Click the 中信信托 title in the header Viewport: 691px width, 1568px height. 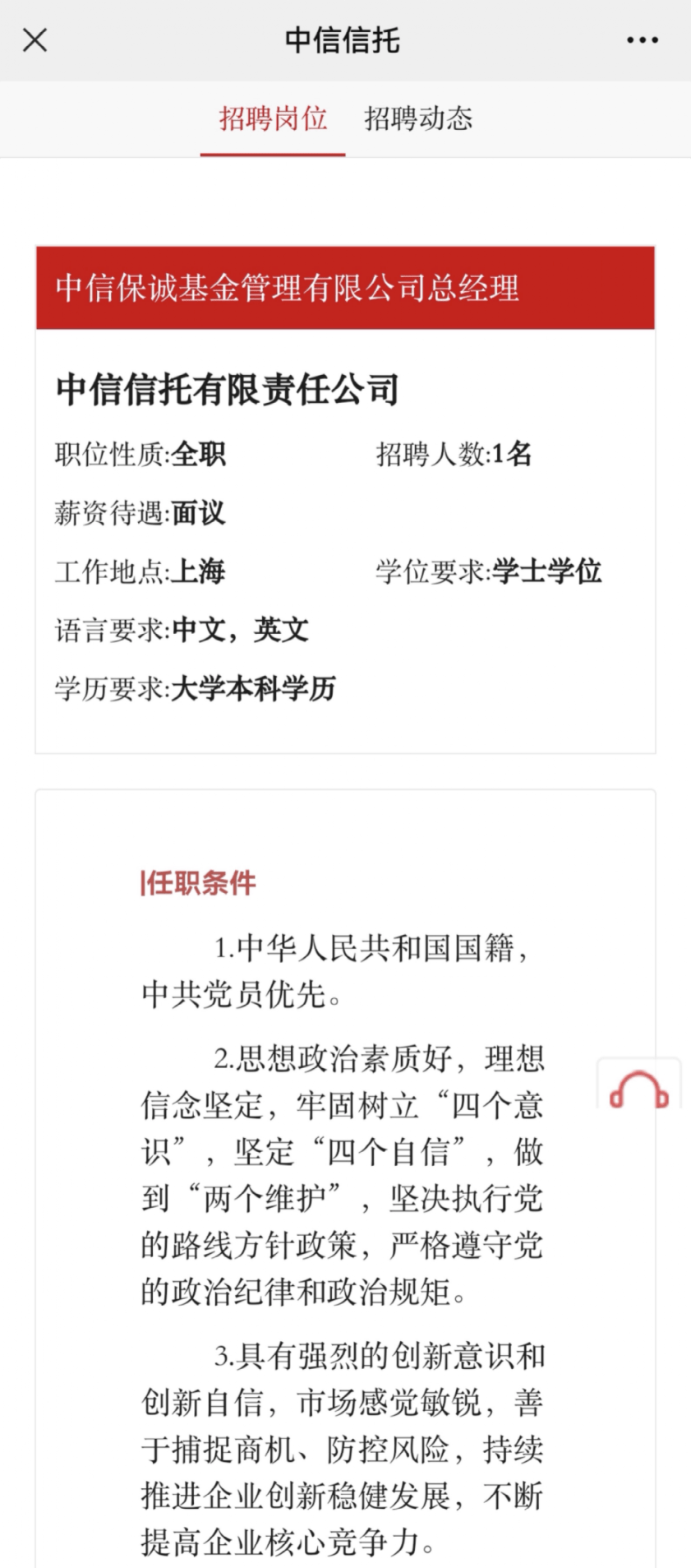(x=343, y=39)
